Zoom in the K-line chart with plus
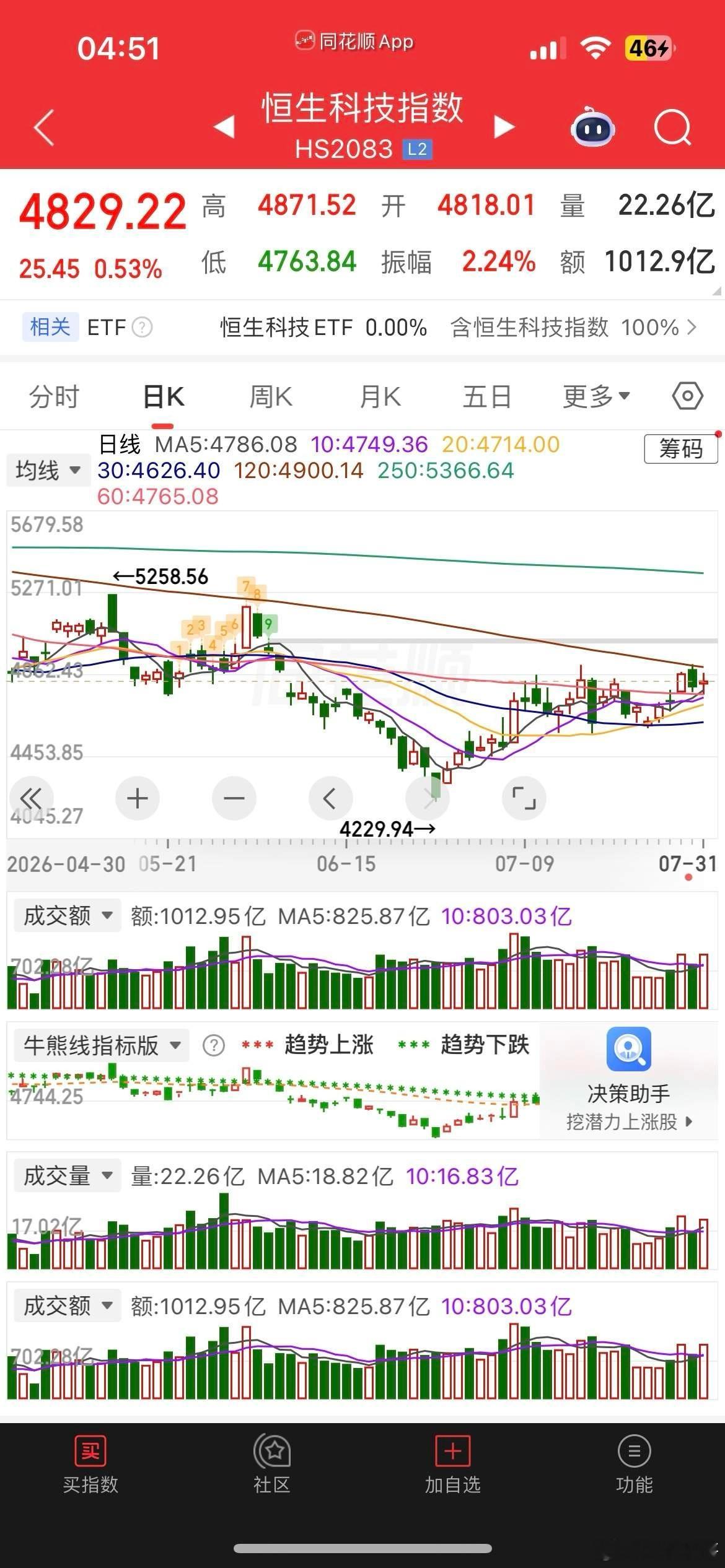 (138, 798)
